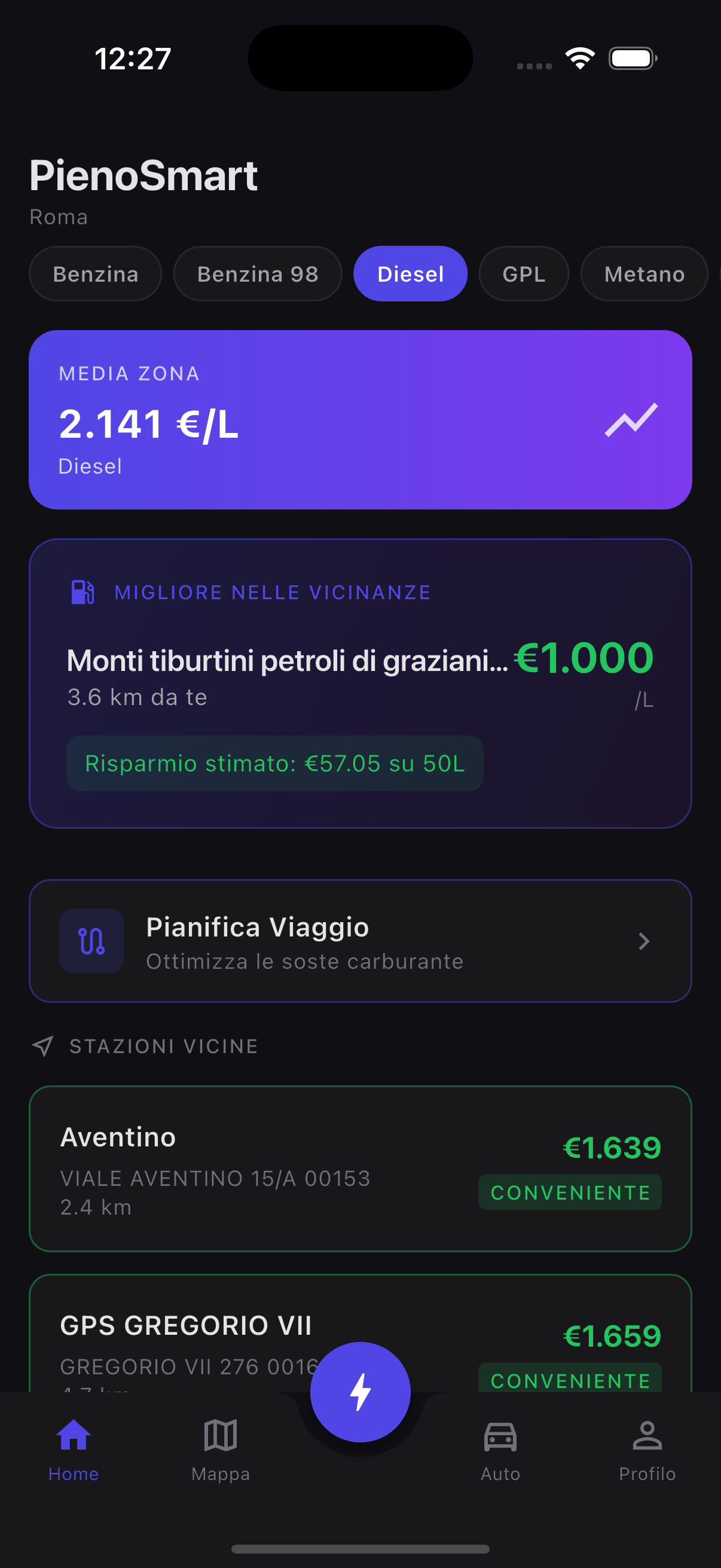Switch to the Metano fuel filter
This screenshot has height=1568, width=721.
[x=644, y=274]
